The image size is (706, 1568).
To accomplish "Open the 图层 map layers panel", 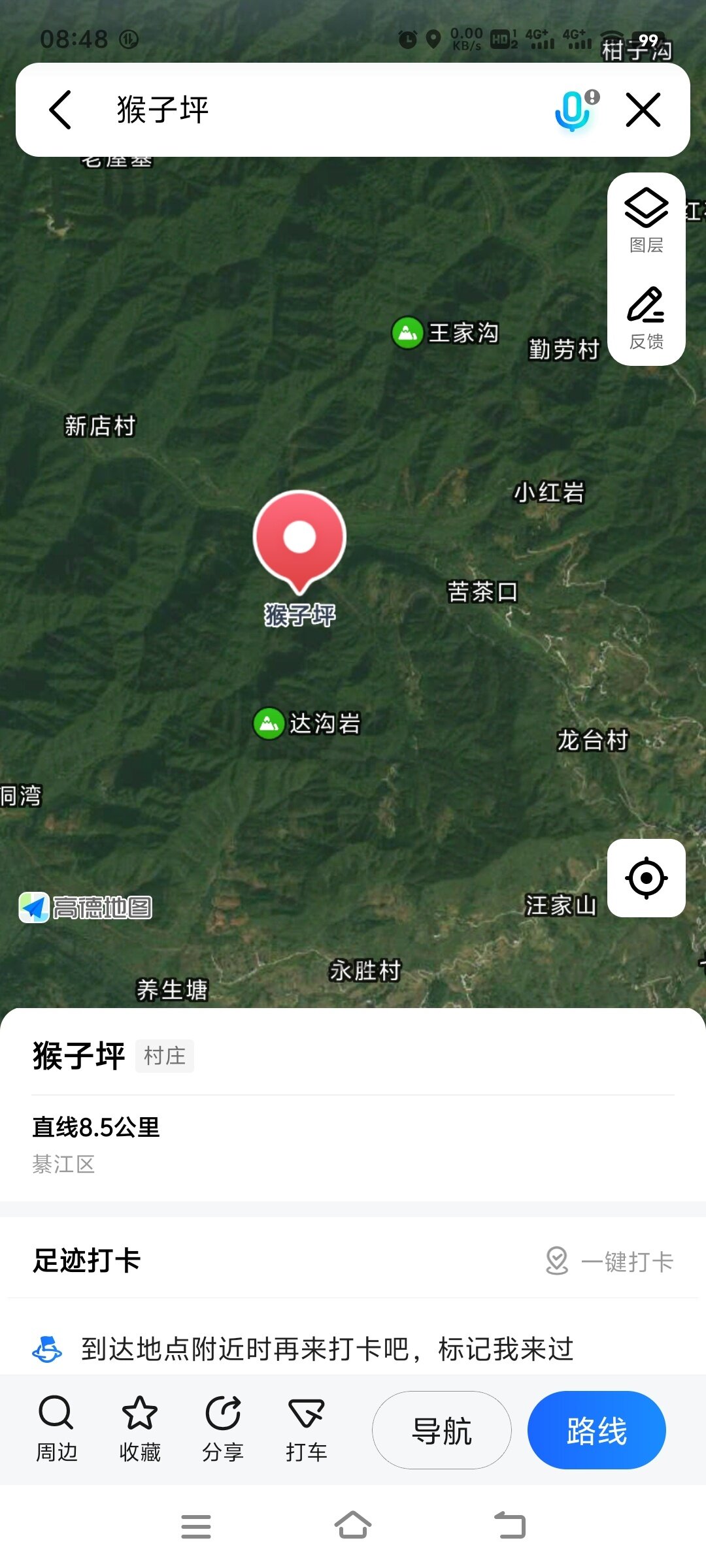I will coord(646,221).
